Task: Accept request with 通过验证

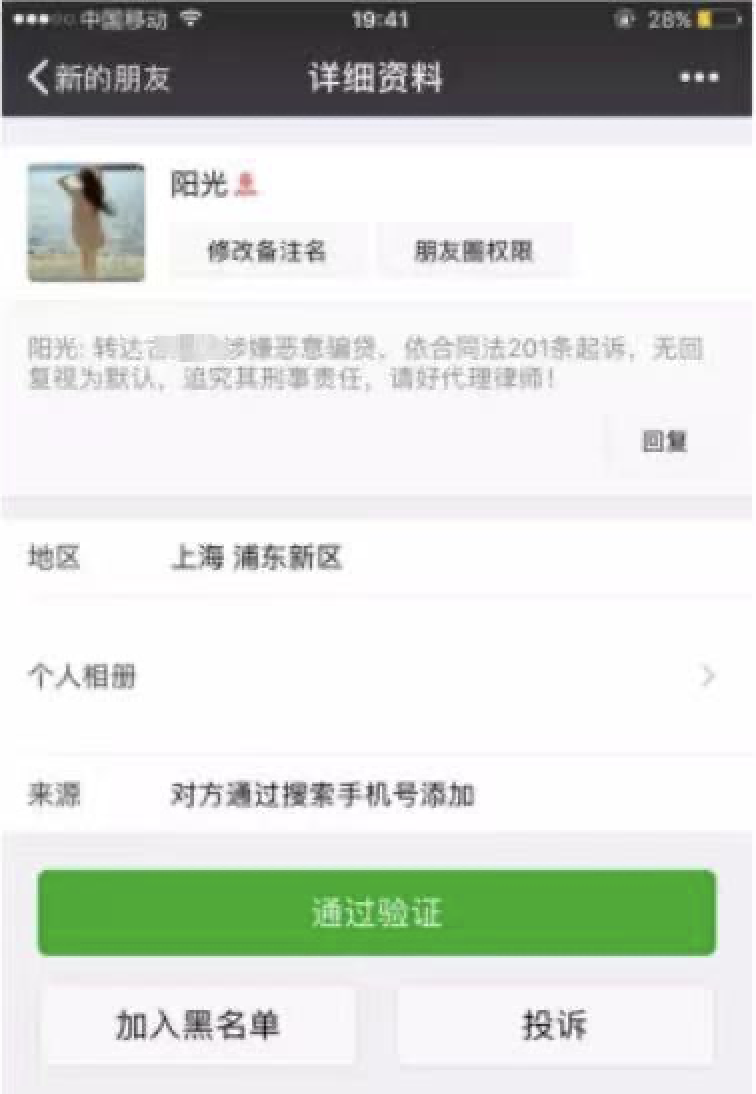Action: (x=377, y=913)
